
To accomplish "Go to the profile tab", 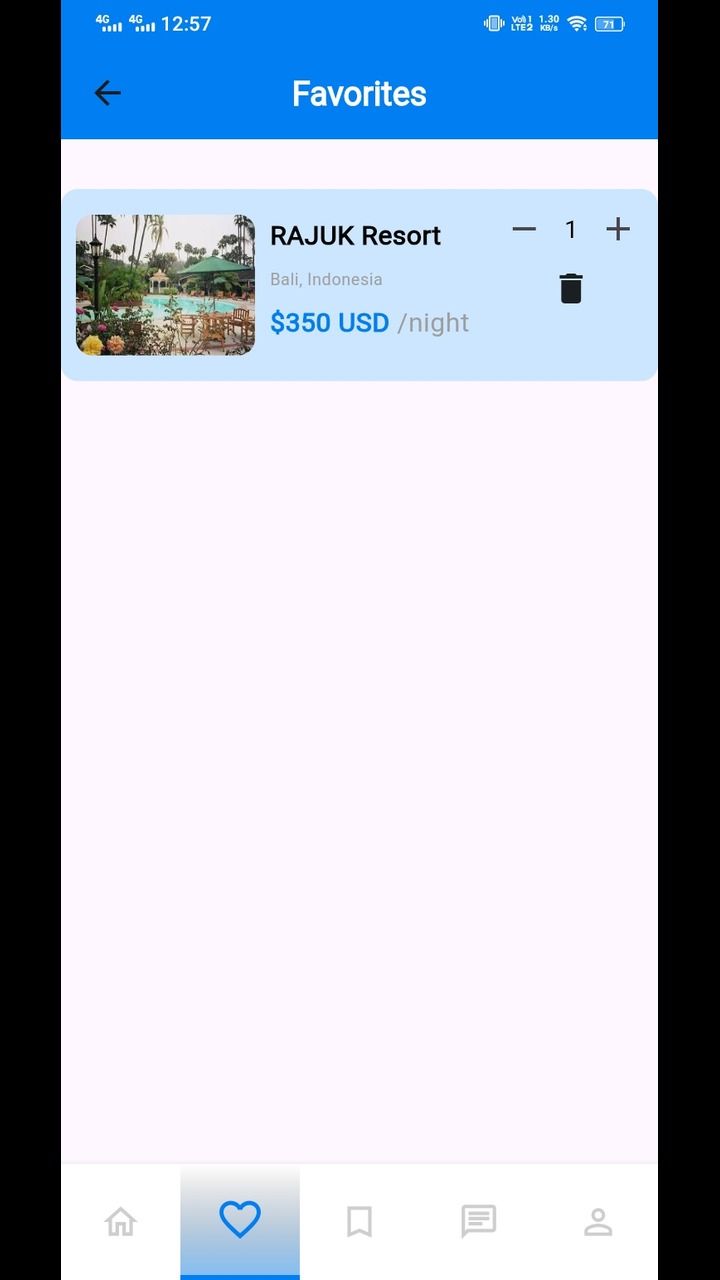I will pyautogui.click(x=598, y=1221).
